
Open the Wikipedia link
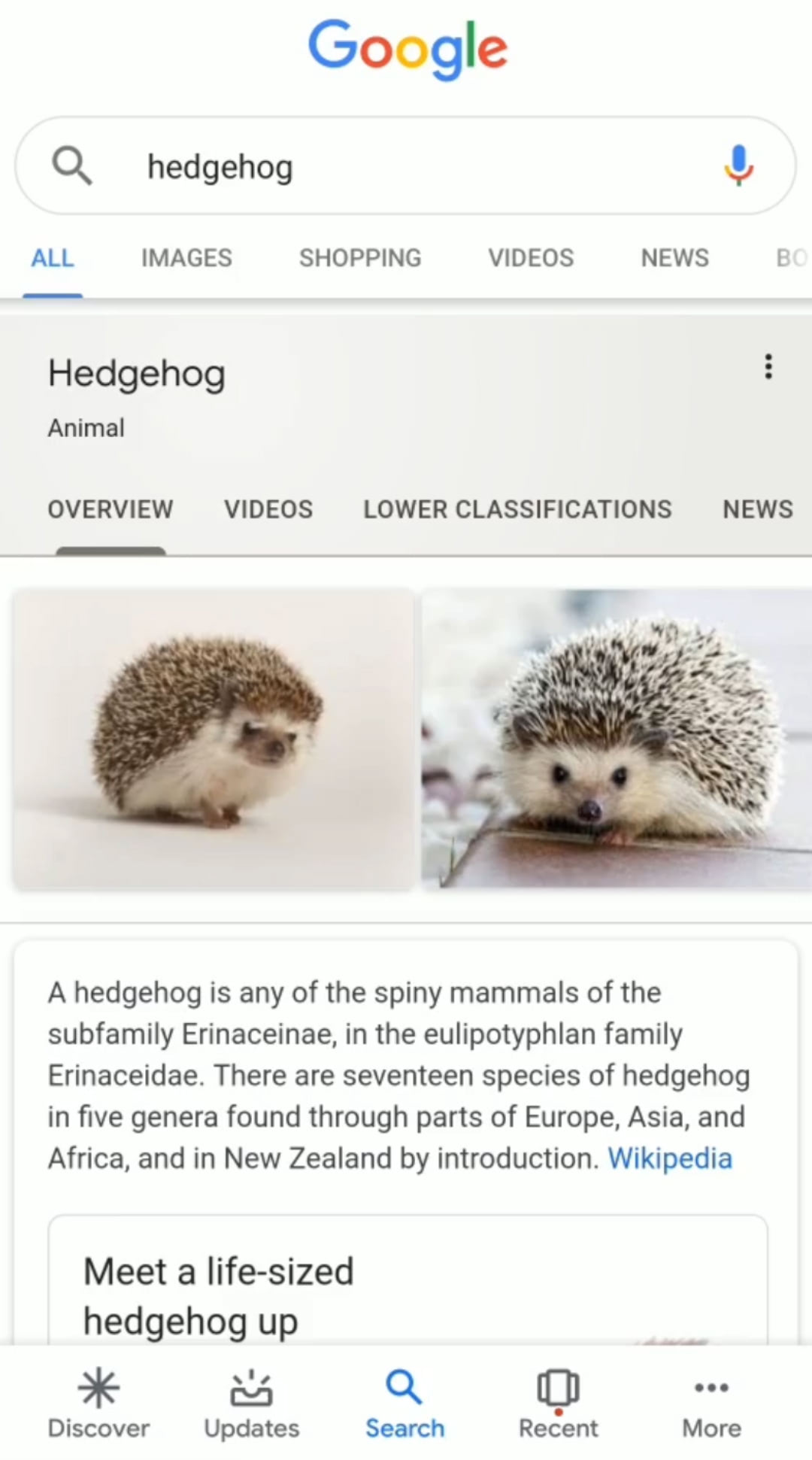[669, 1158]
